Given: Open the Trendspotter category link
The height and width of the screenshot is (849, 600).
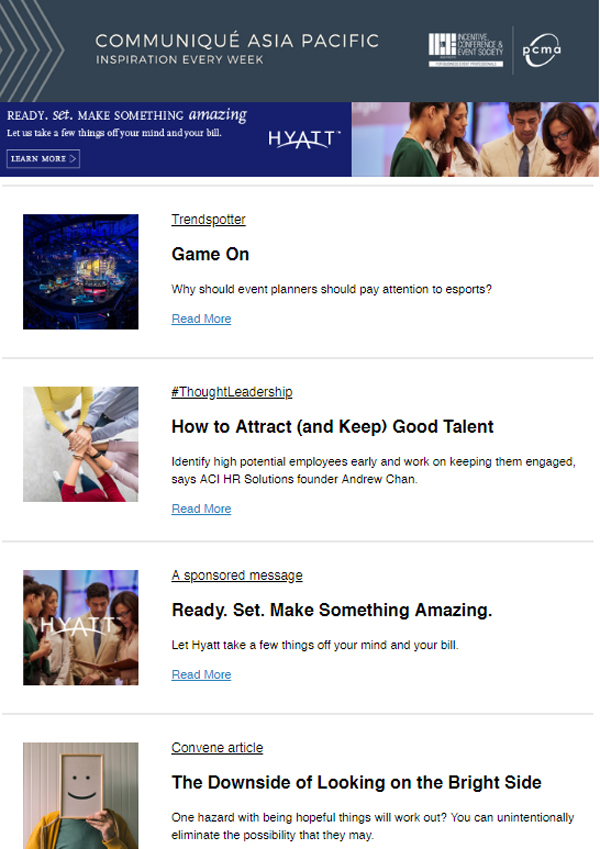Looking at the screenshot, I should click(208, 220).
